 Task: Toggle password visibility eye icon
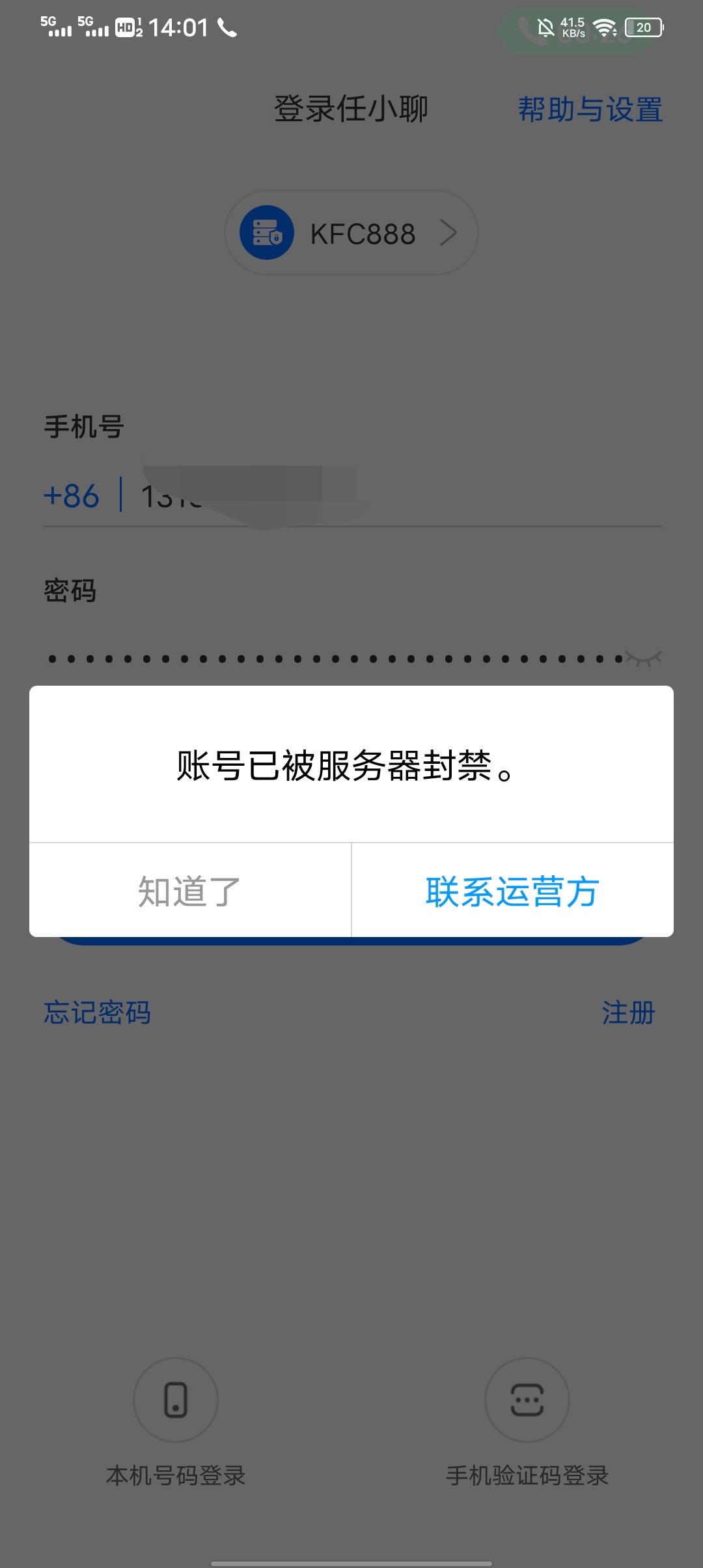click(x=643, y=658)
